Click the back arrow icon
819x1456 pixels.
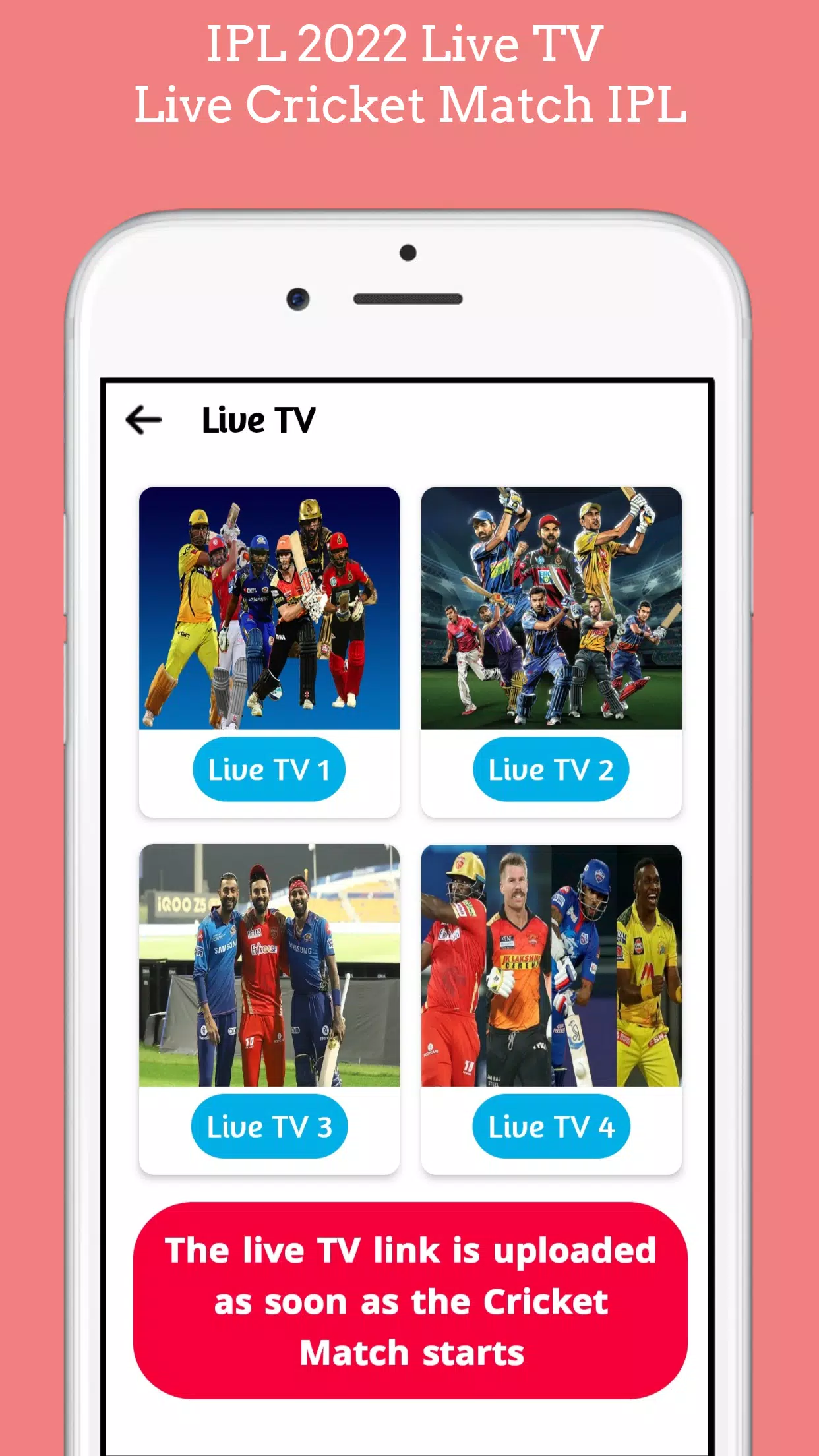click(x=142, y=418)
